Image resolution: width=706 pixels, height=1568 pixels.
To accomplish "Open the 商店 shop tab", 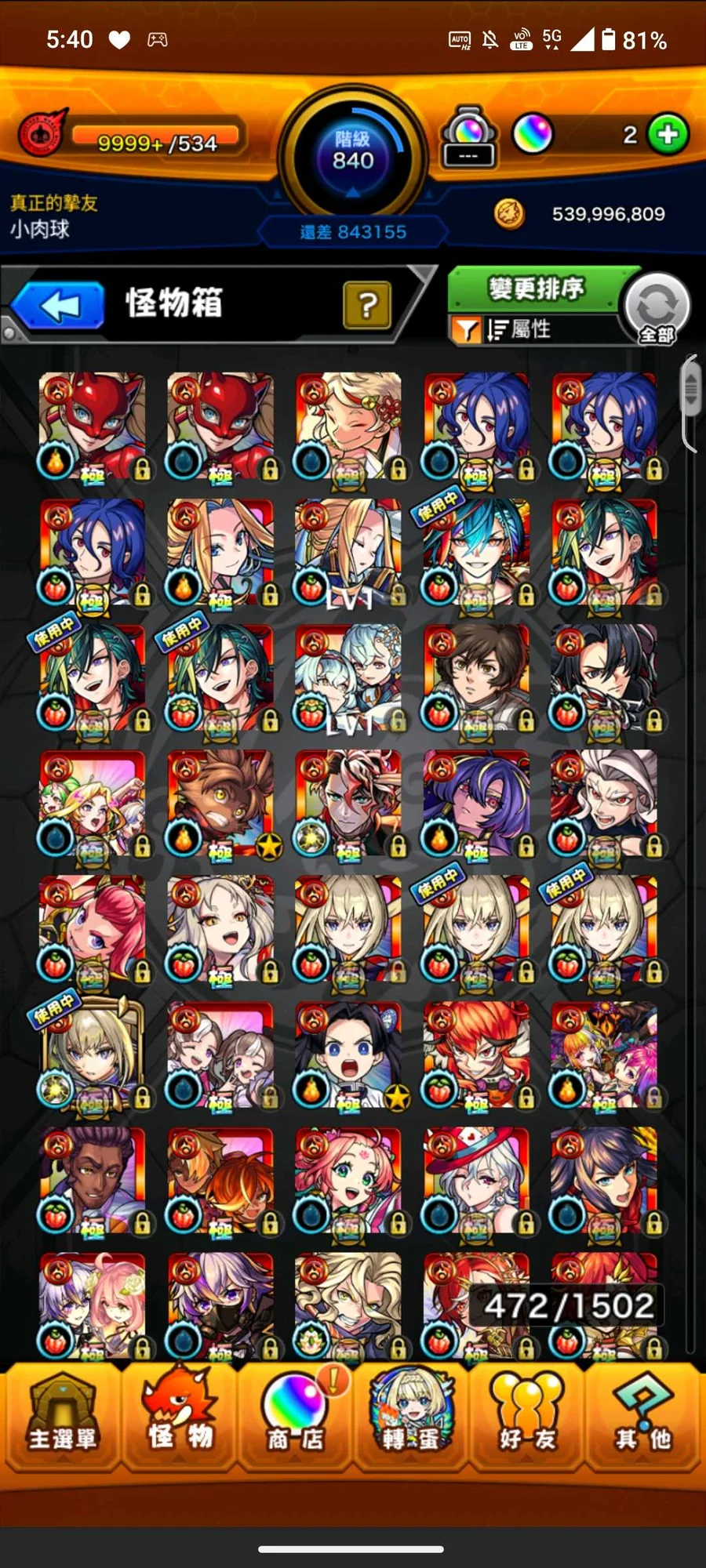I will [295, 1419].
